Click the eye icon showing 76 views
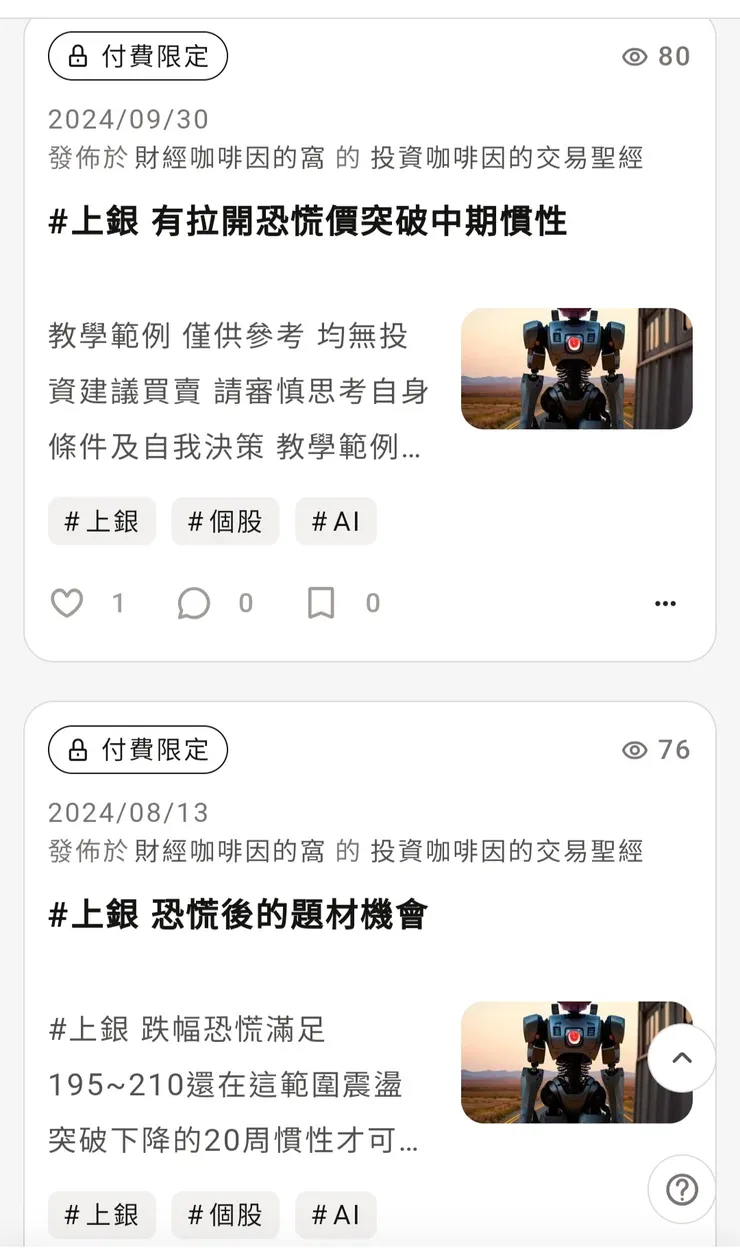This screenshot has width=740, height=1257. click(634, 750)
